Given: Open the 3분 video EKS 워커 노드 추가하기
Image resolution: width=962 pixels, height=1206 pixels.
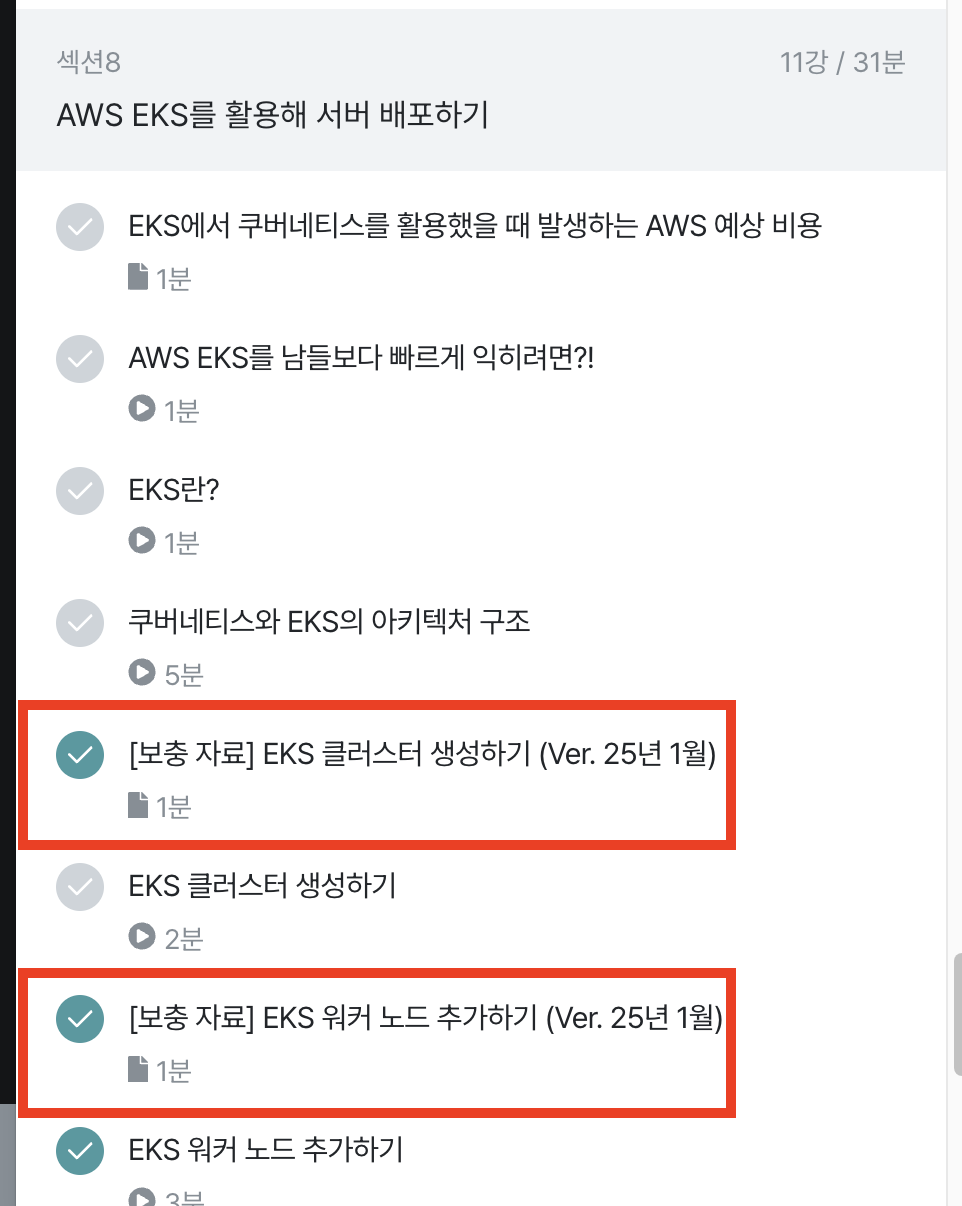Looking at the screenshot, I should [266, 1150].
